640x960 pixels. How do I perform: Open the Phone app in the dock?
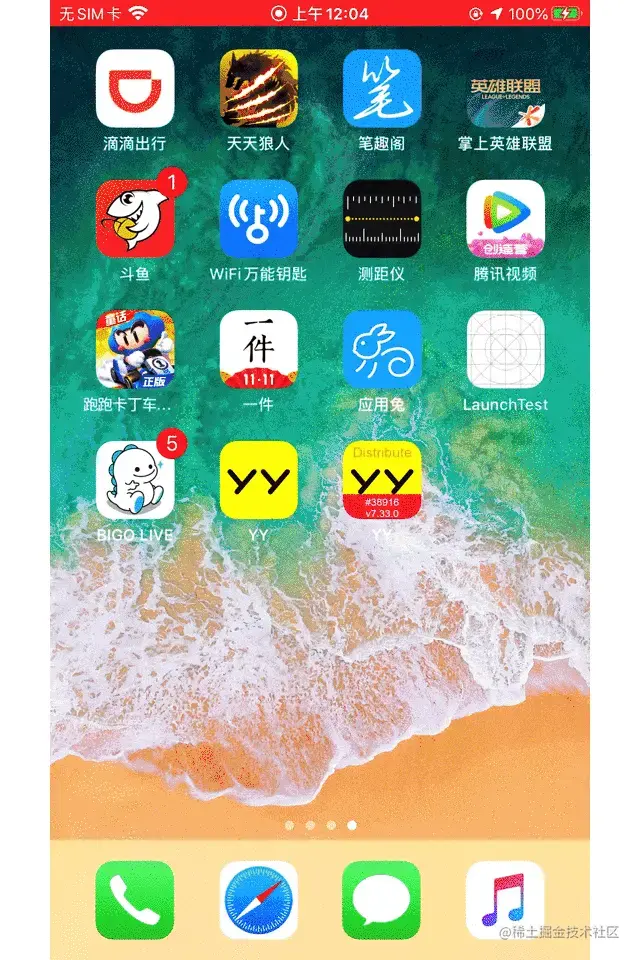click(135, 900)
